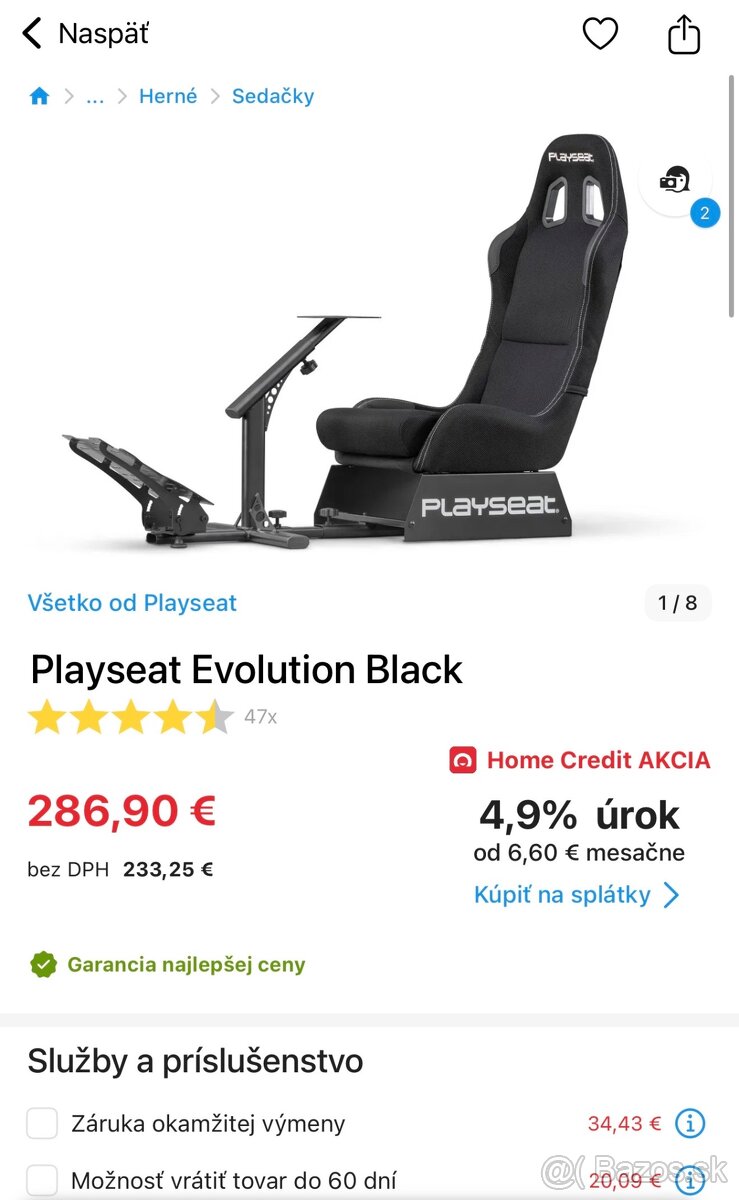Toggle photo count badge showing 2
Viewport: 739px width, 1200px height.
pyautogui.click(x=706, y=213)
